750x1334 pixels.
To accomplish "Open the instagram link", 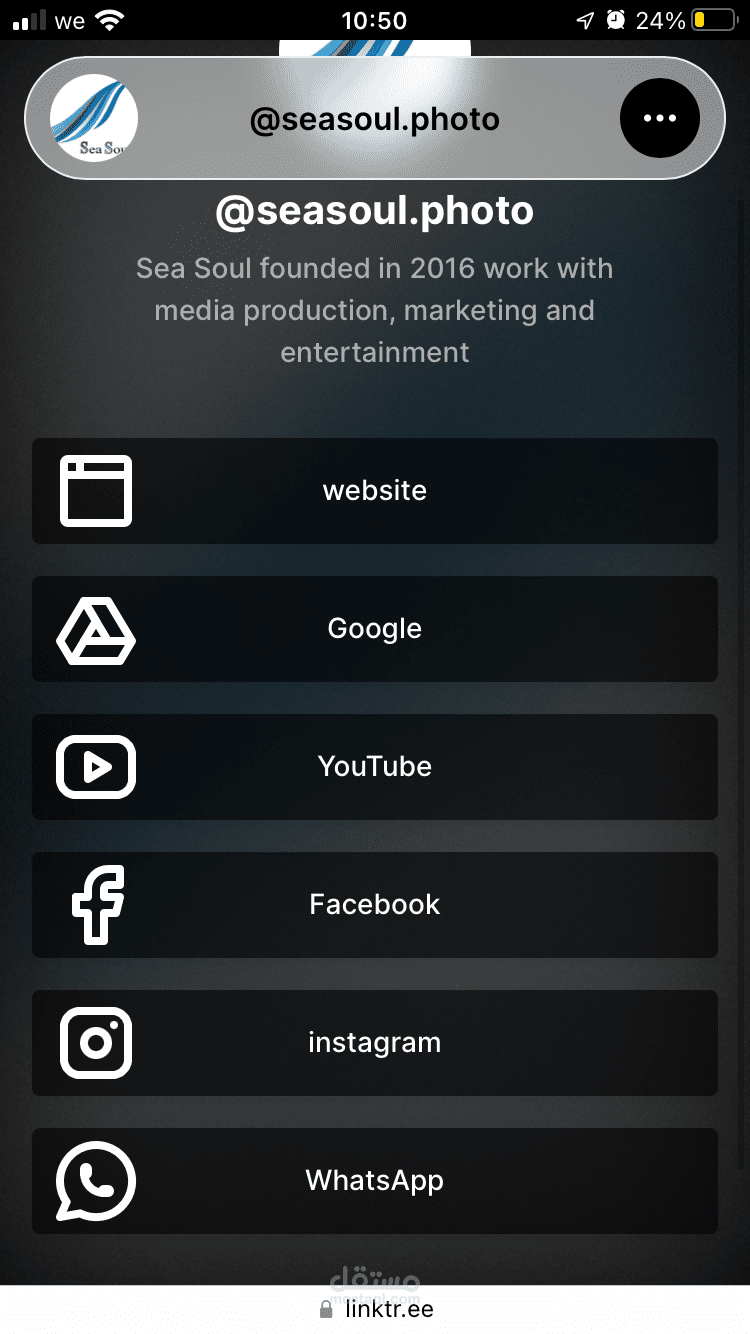I will click(x=375, y=1043).
